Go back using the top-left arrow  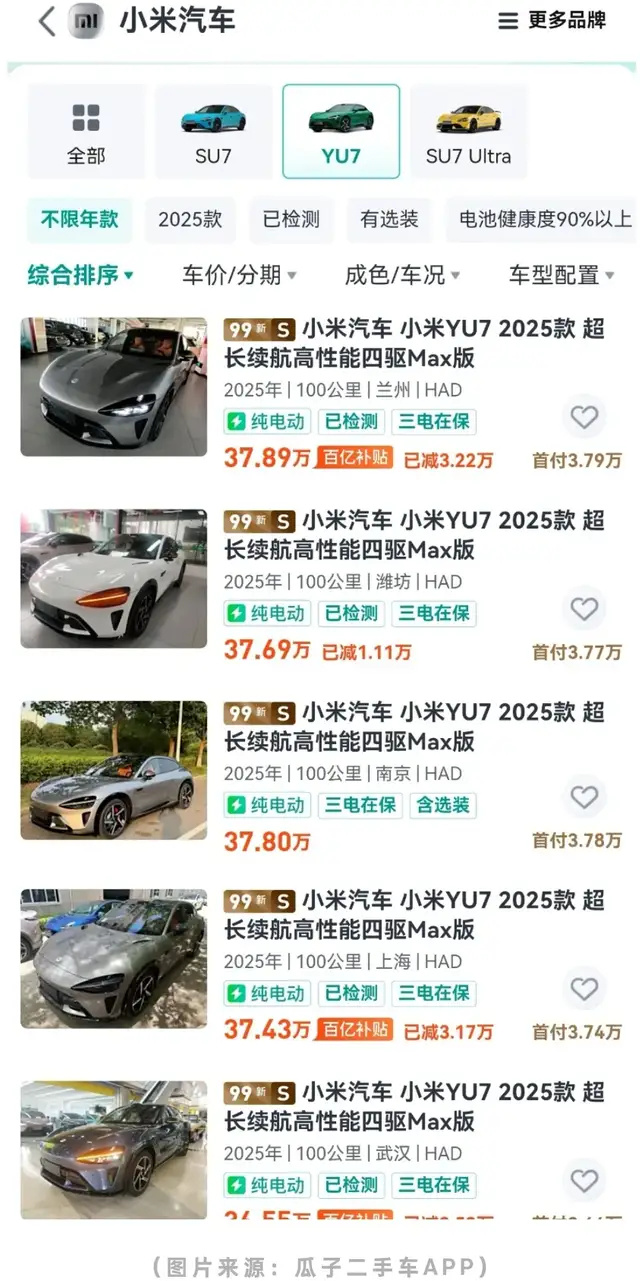tap(47, 21)
